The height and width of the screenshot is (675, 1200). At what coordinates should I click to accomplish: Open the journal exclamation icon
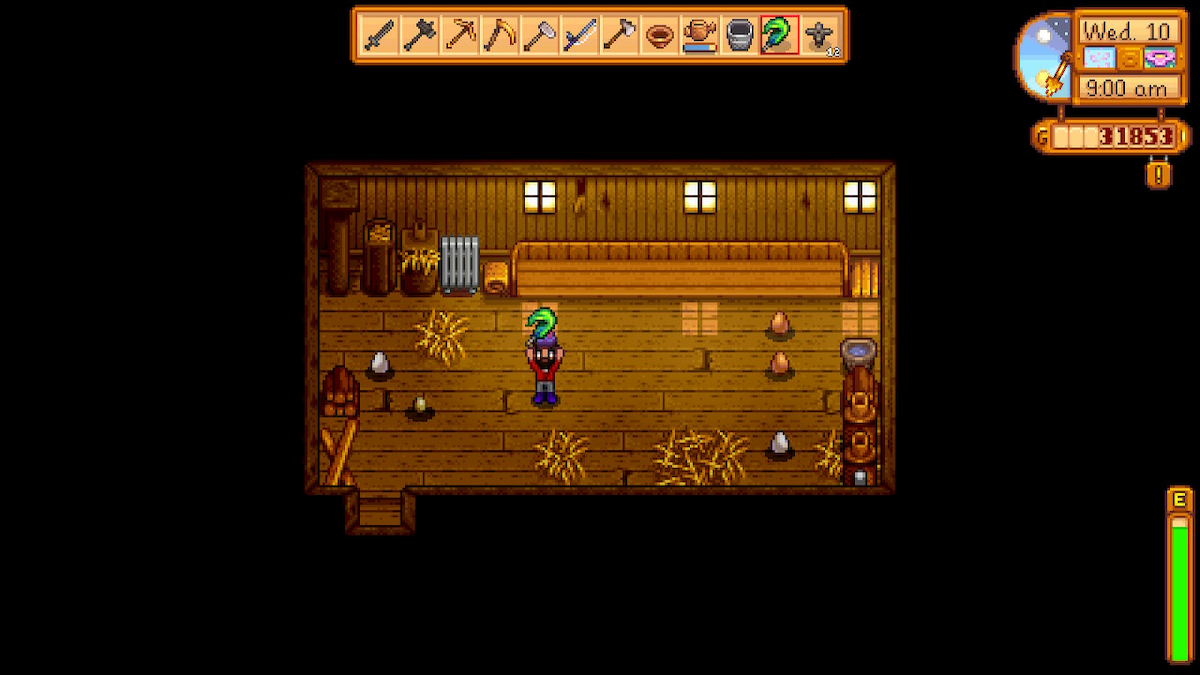[x=1159, y=175]
